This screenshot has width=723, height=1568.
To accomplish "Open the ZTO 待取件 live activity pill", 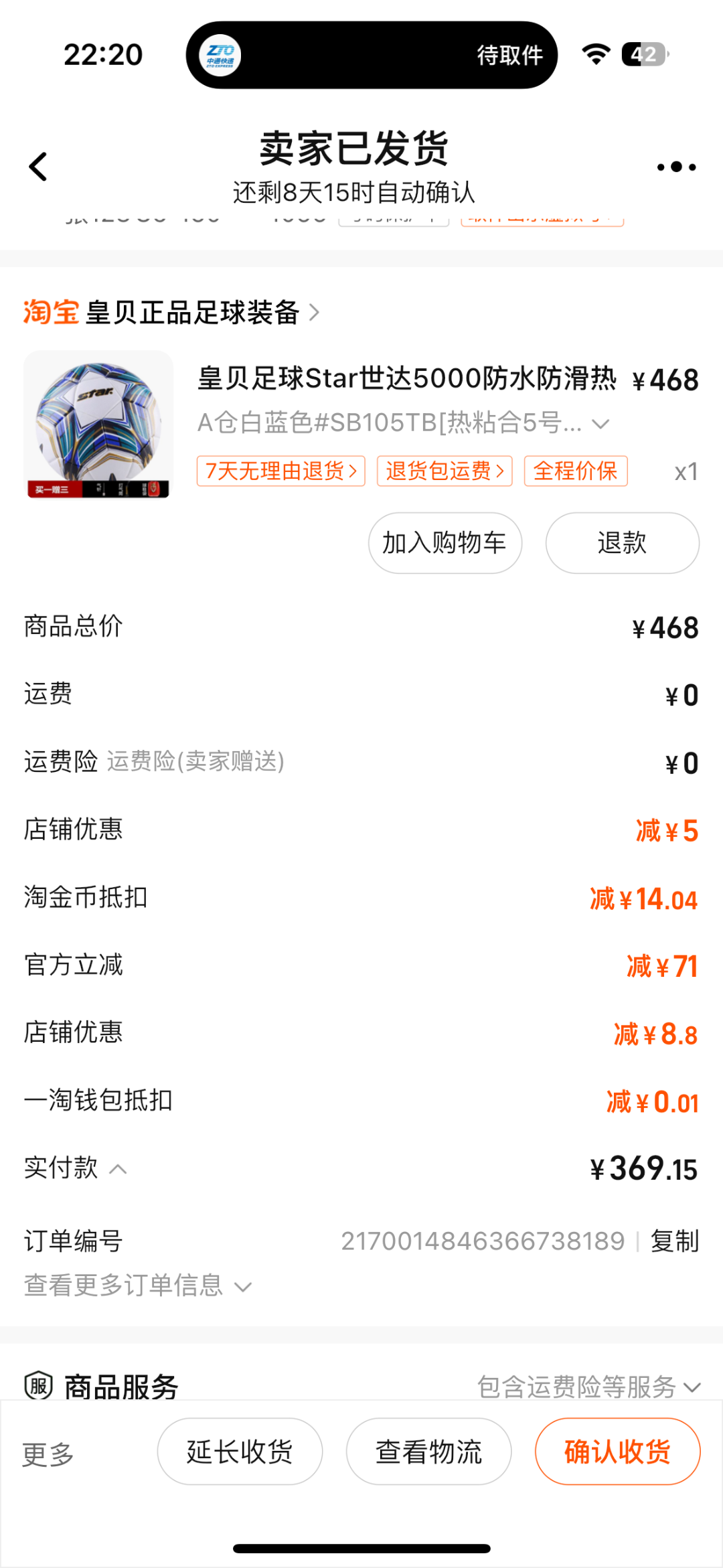I will tap(372, 55).
